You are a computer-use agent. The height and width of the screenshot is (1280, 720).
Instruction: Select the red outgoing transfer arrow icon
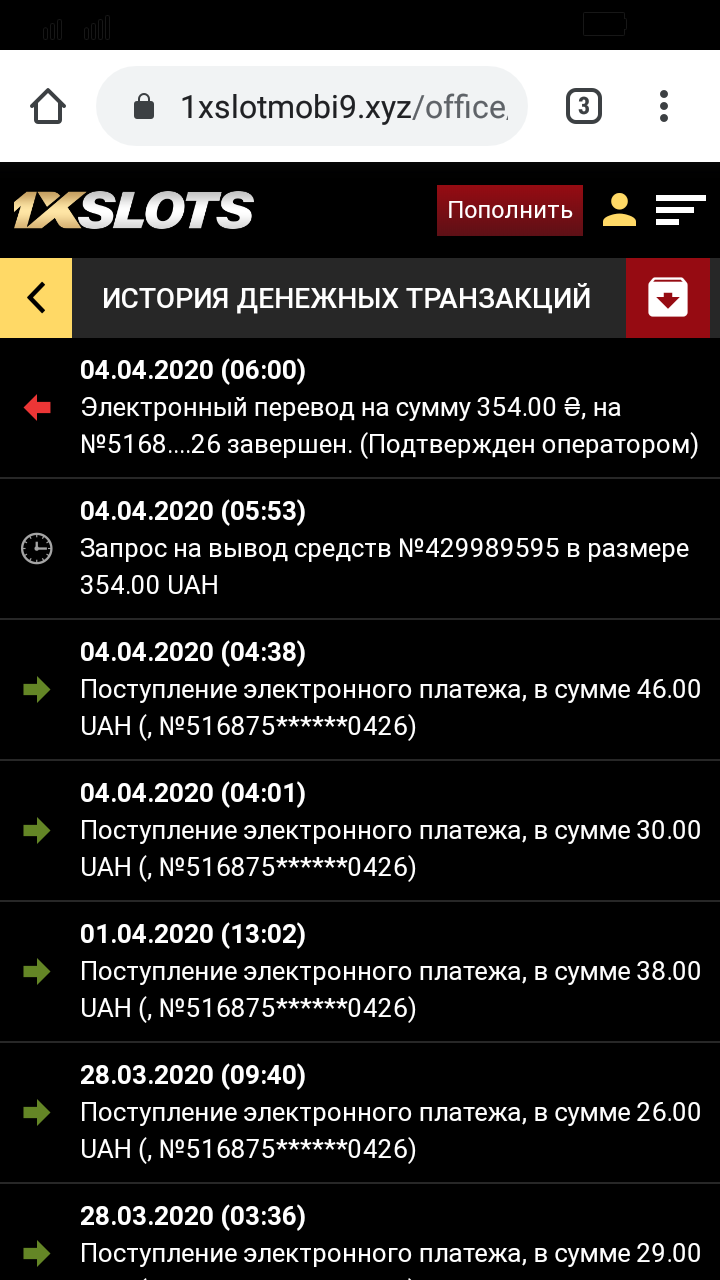pyautogui.click(x=37, y=407)
